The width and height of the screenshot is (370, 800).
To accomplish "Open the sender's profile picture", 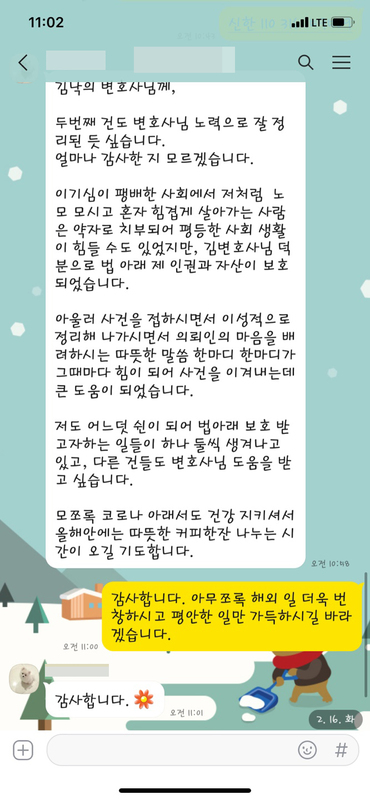I will coord(23,678).
